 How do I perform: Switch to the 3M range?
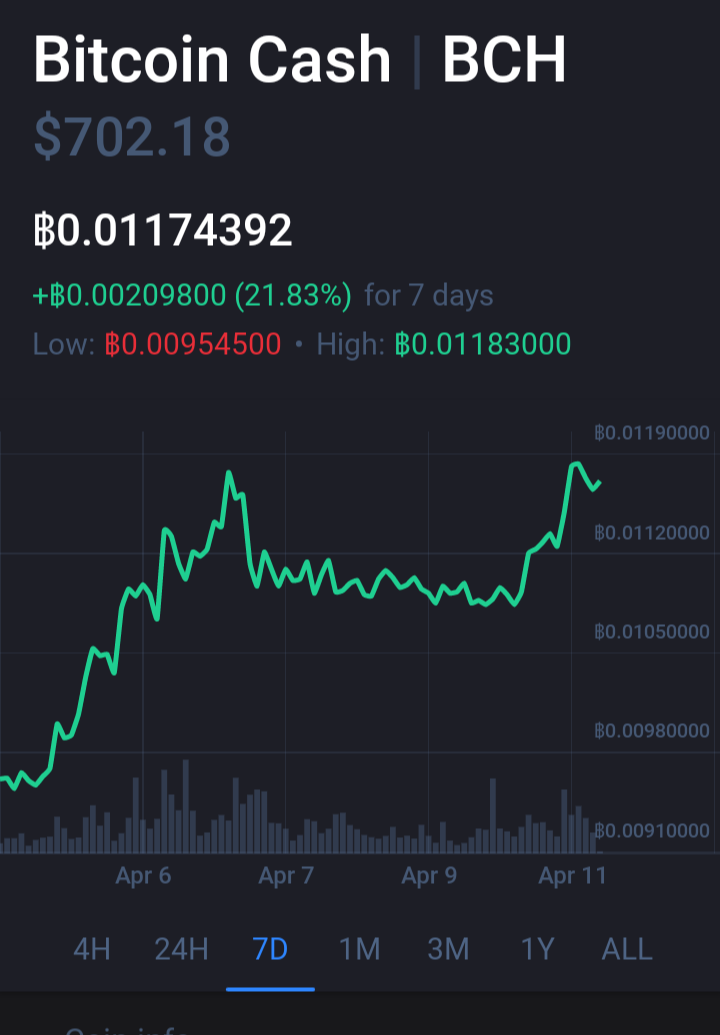(x=448, y=949)
